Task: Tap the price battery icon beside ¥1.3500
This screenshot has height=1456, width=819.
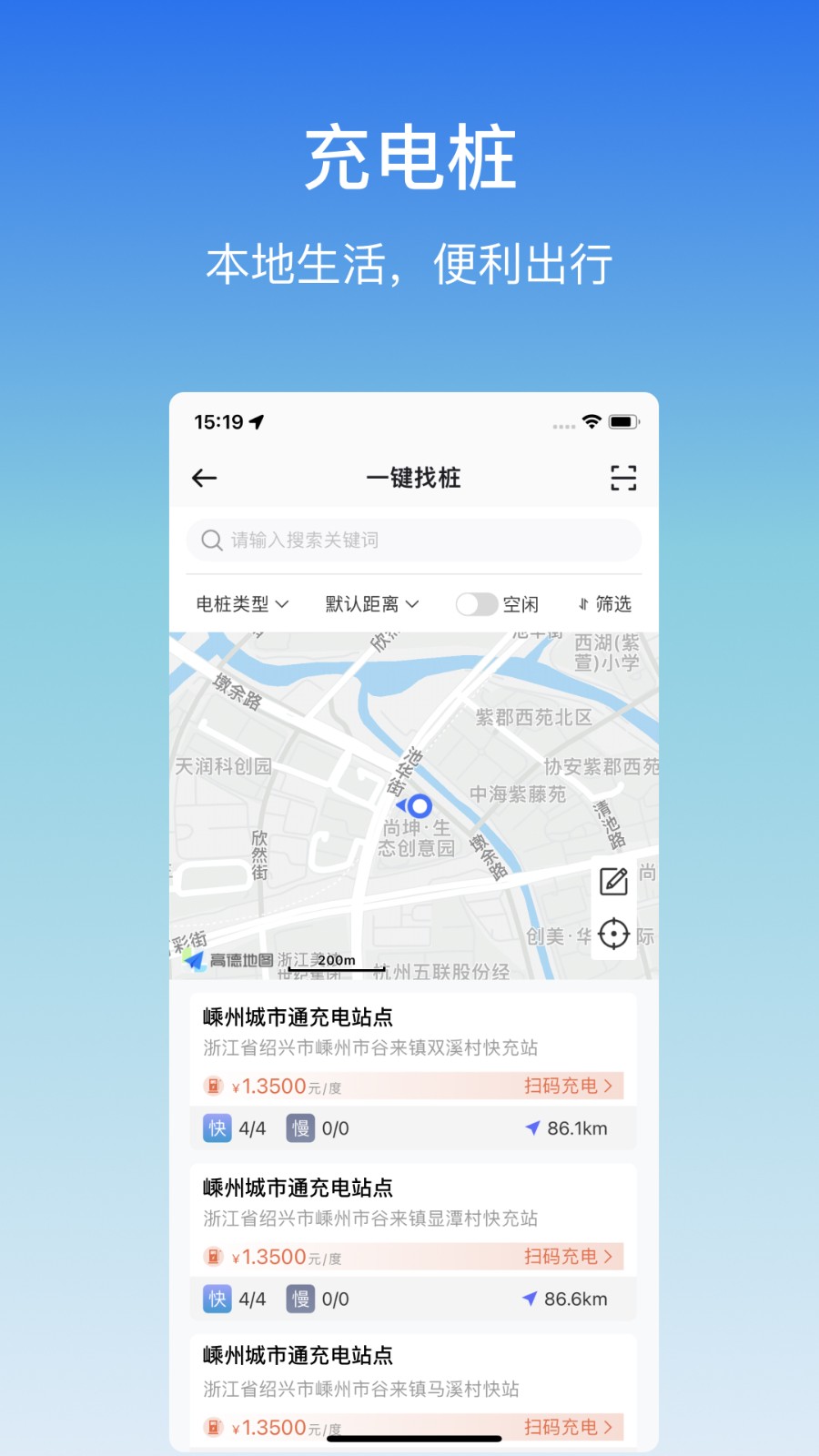Action: coord(214,1086)
